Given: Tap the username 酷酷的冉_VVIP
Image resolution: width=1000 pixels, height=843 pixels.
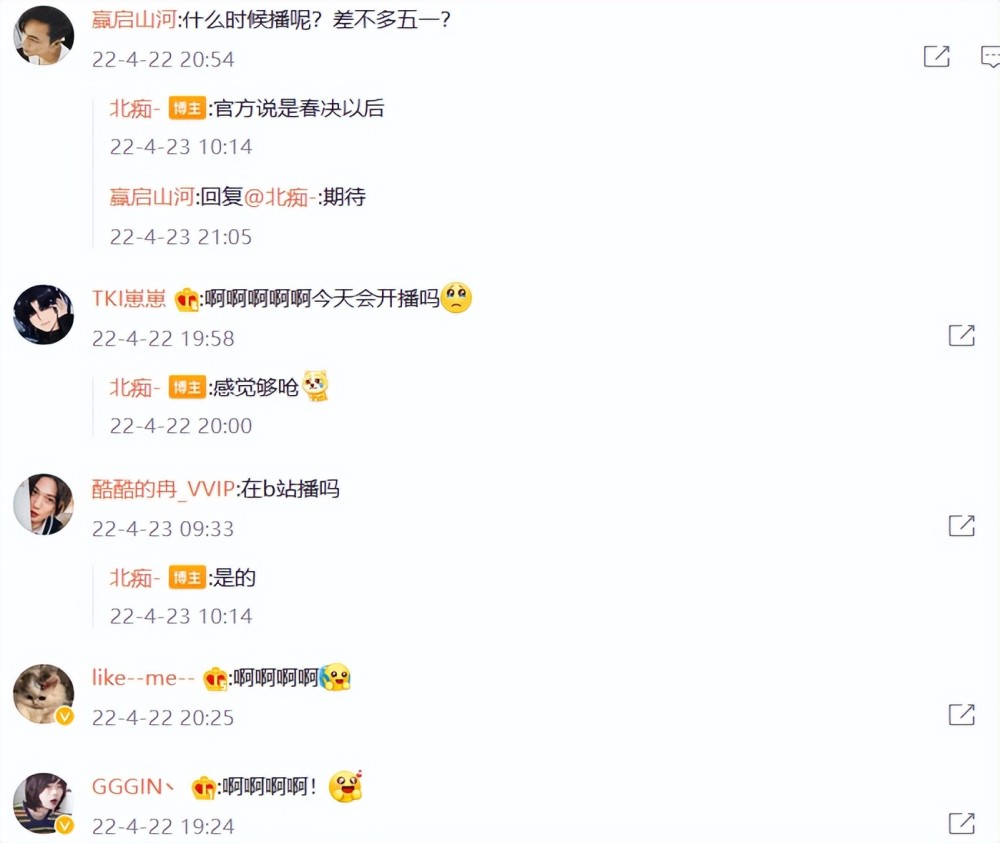Looking at the screenshot, I should [163, 489].
